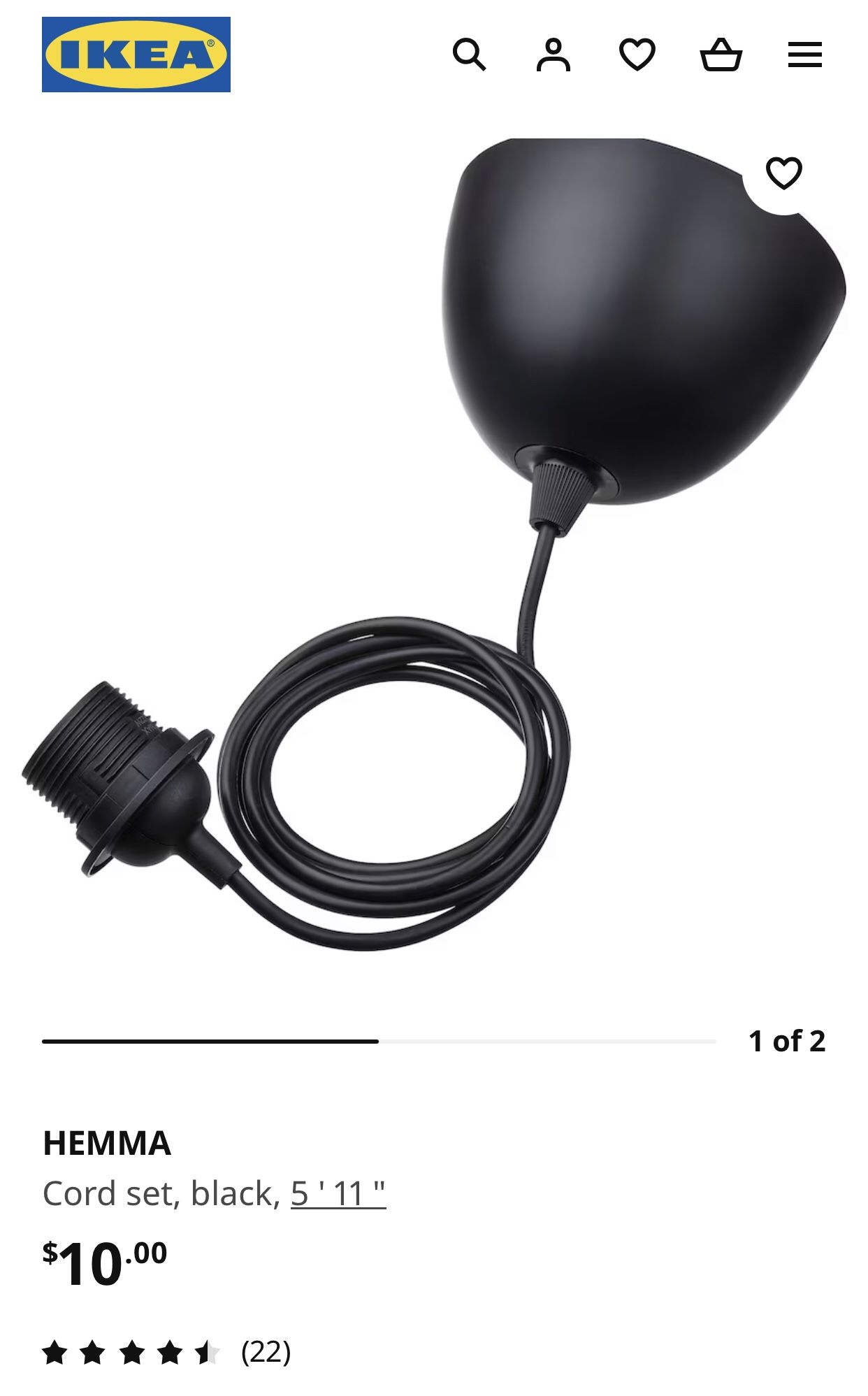The height and width of the screenshot is (1396, 868).
Task: Open the shopping basket
Action: (x=721, y=55)
